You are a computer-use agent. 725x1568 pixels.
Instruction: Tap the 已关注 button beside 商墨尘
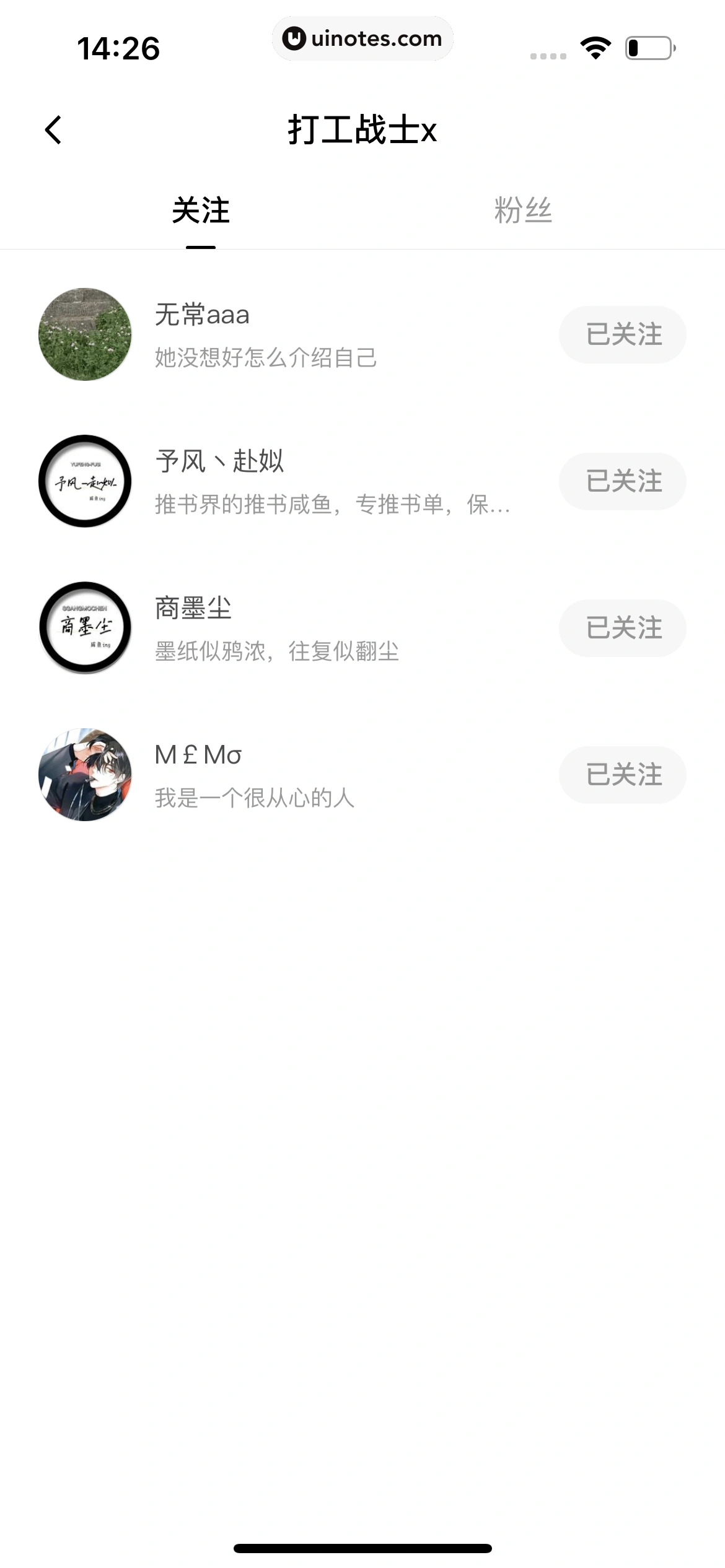pos(622,627)
